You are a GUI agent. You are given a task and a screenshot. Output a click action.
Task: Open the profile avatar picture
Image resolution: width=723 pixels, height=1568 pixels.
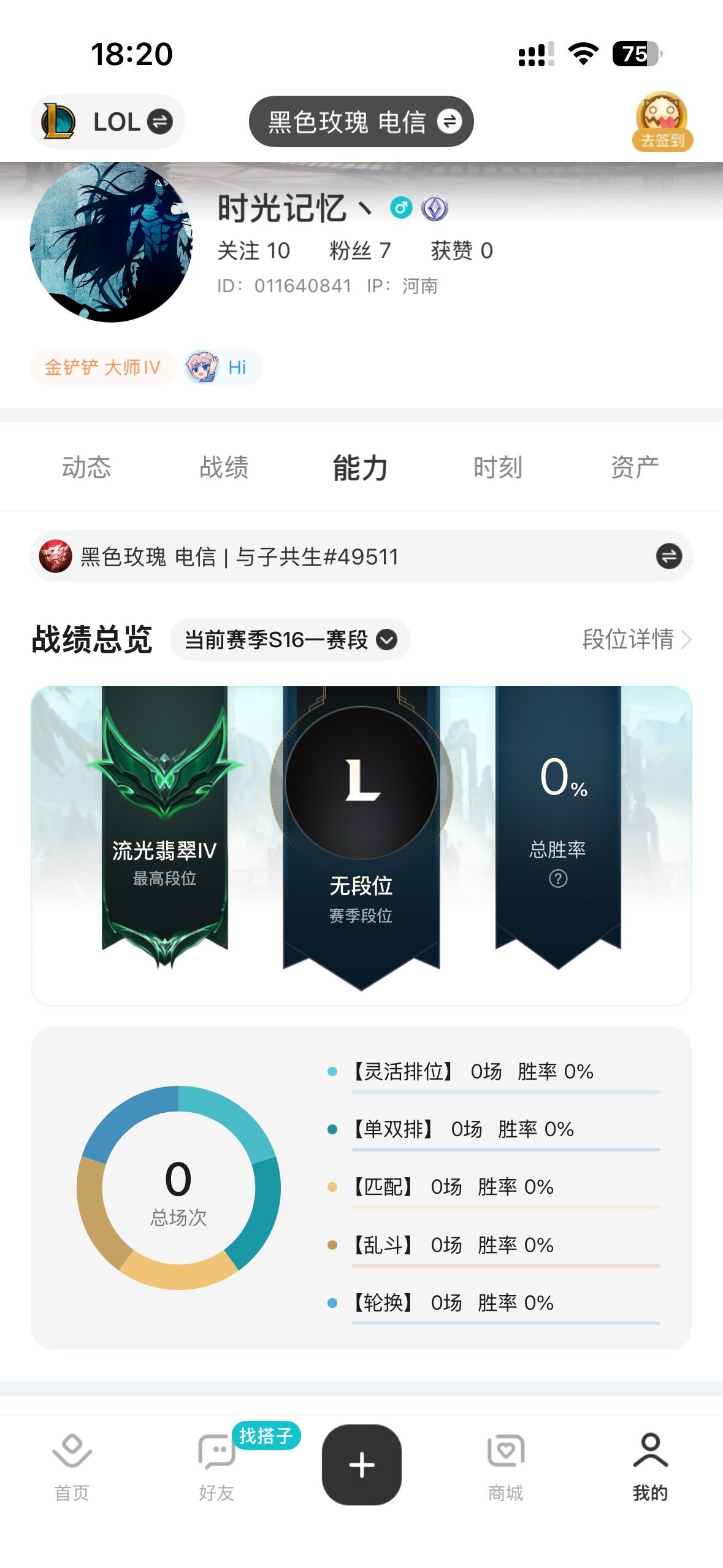[111, 242]
